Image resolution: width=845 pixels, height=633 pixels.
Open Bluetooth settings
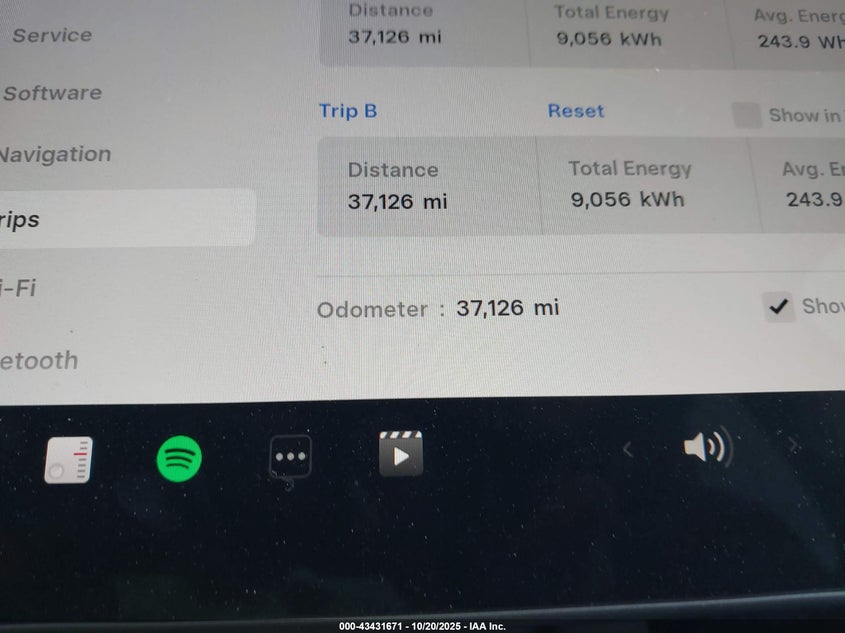[x=38, y=361]
